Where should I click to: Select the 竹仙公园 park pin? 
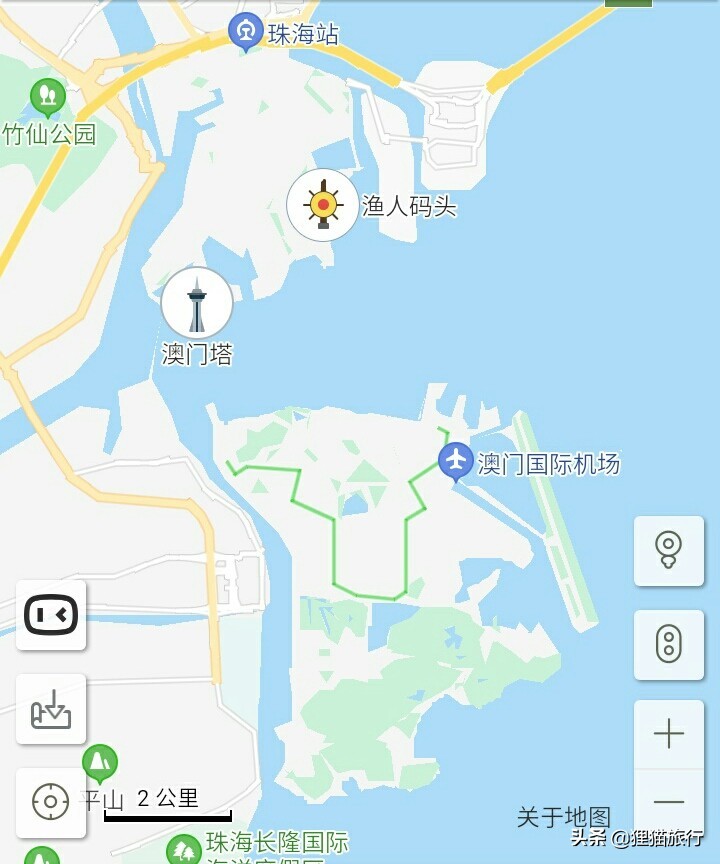[47, 97]
